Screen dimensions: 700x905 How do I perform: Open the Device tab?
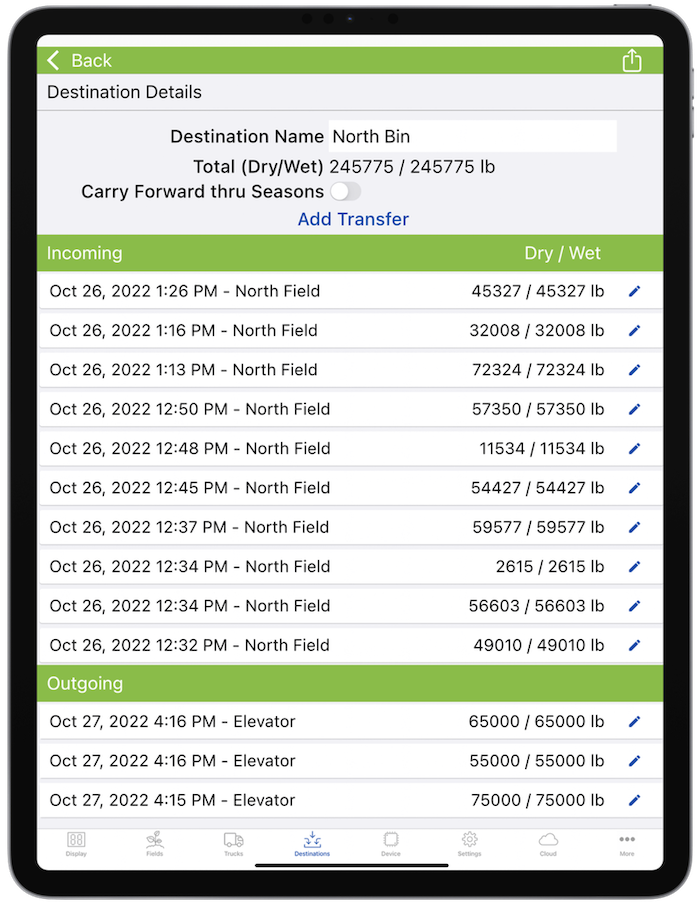coord(391,844)
